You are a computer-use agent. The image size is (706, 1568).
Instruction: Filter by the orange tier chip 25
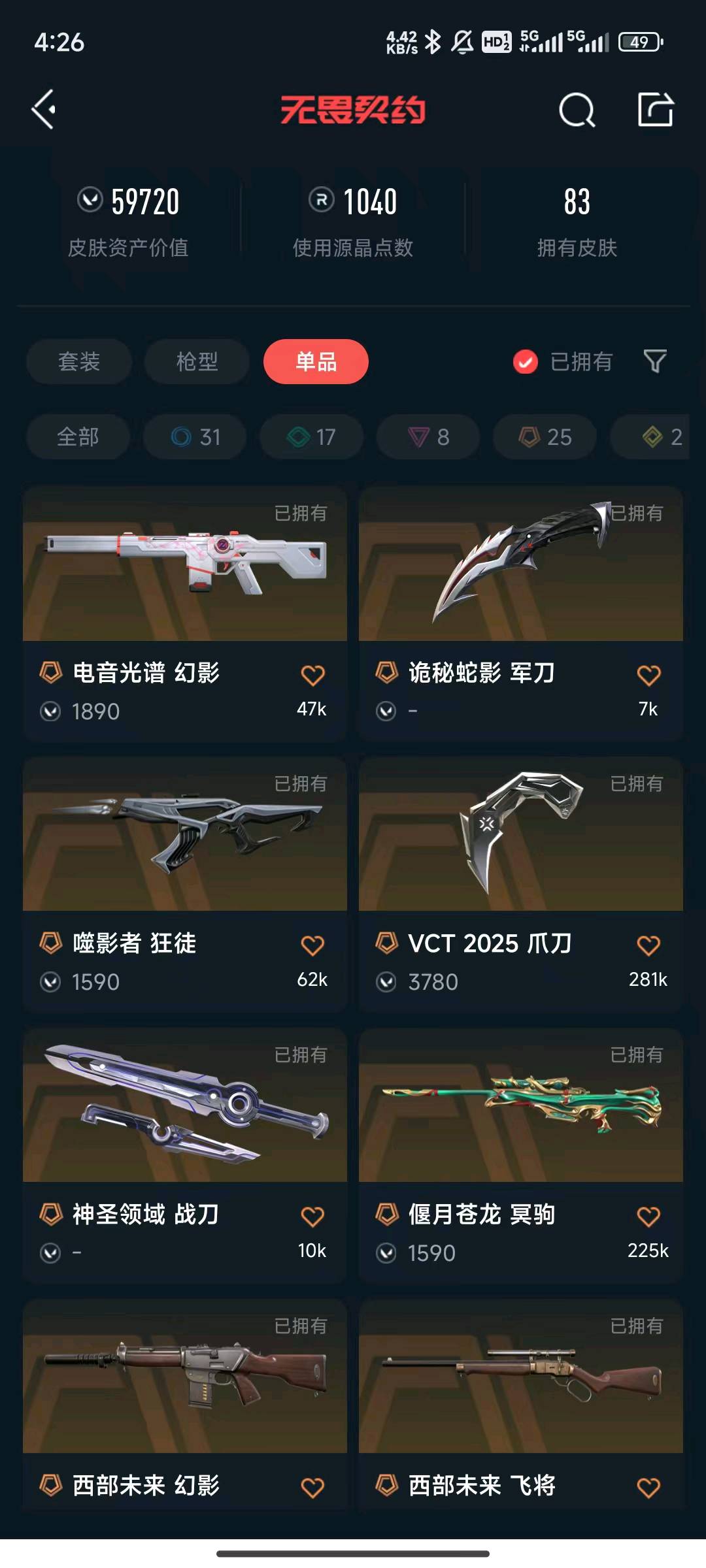pos(545,436)
